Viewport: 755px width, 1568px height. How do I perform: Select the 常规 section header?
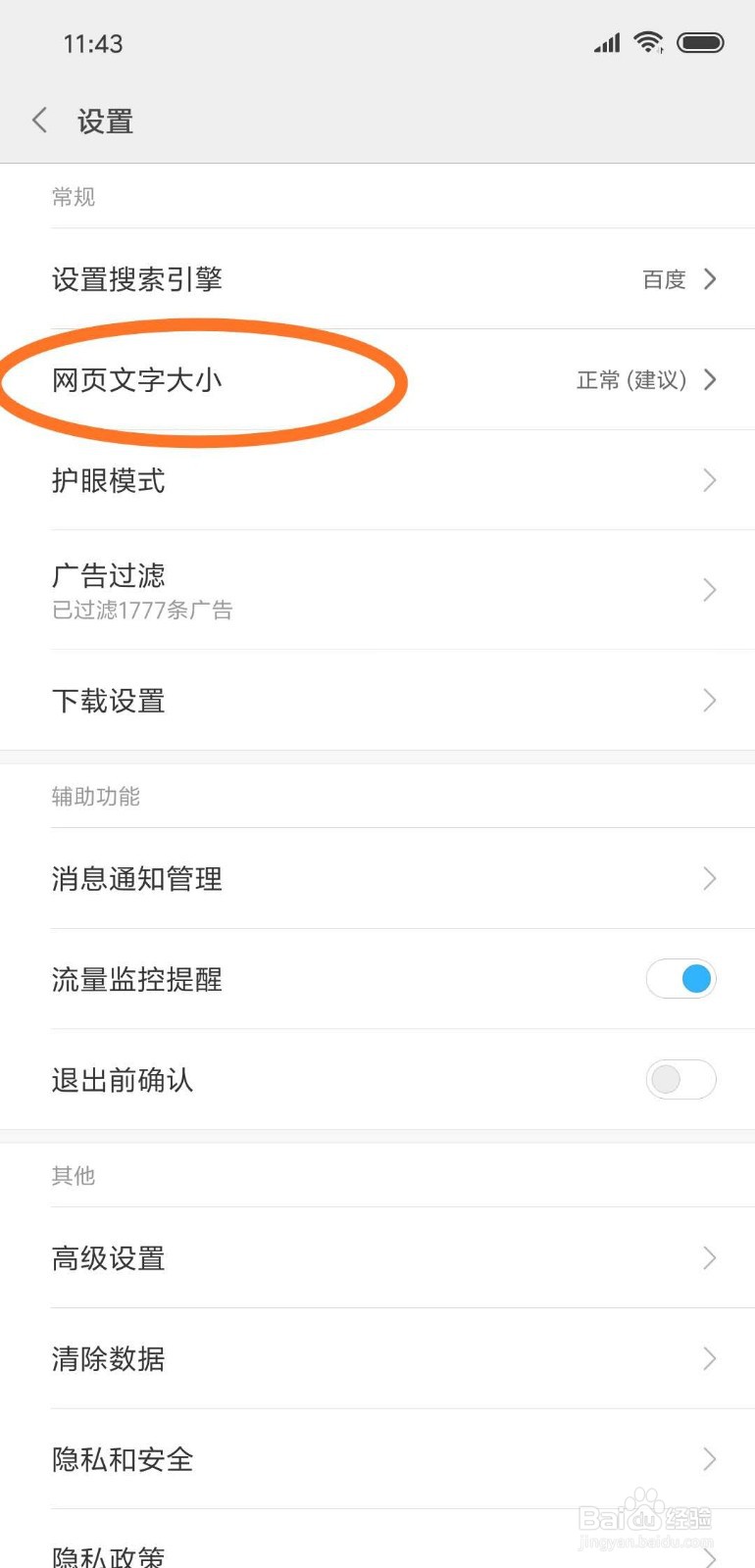[74, 196]
